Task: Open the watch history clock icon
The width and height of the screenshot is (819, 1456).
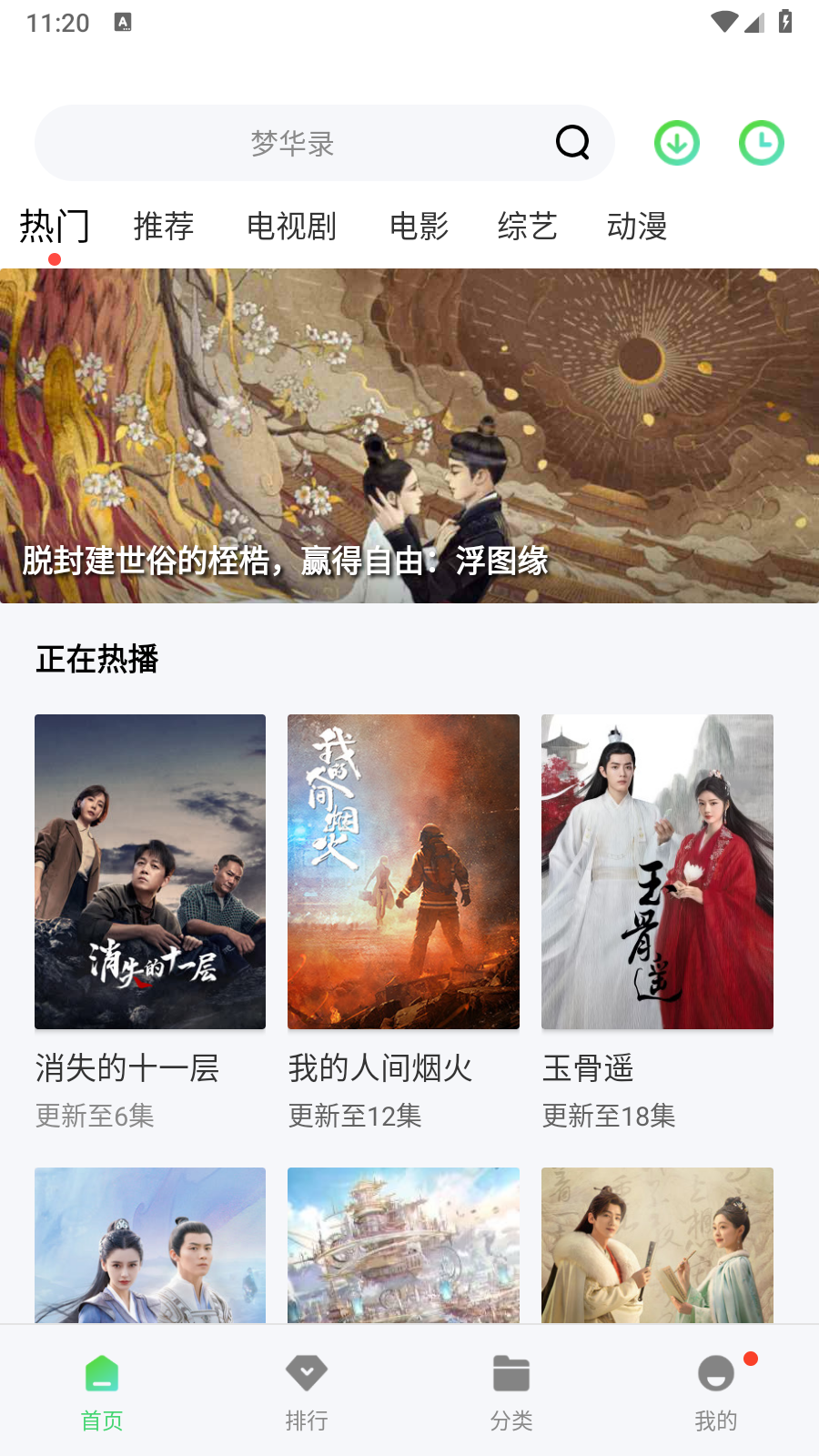Action: [x=761, y=143]
